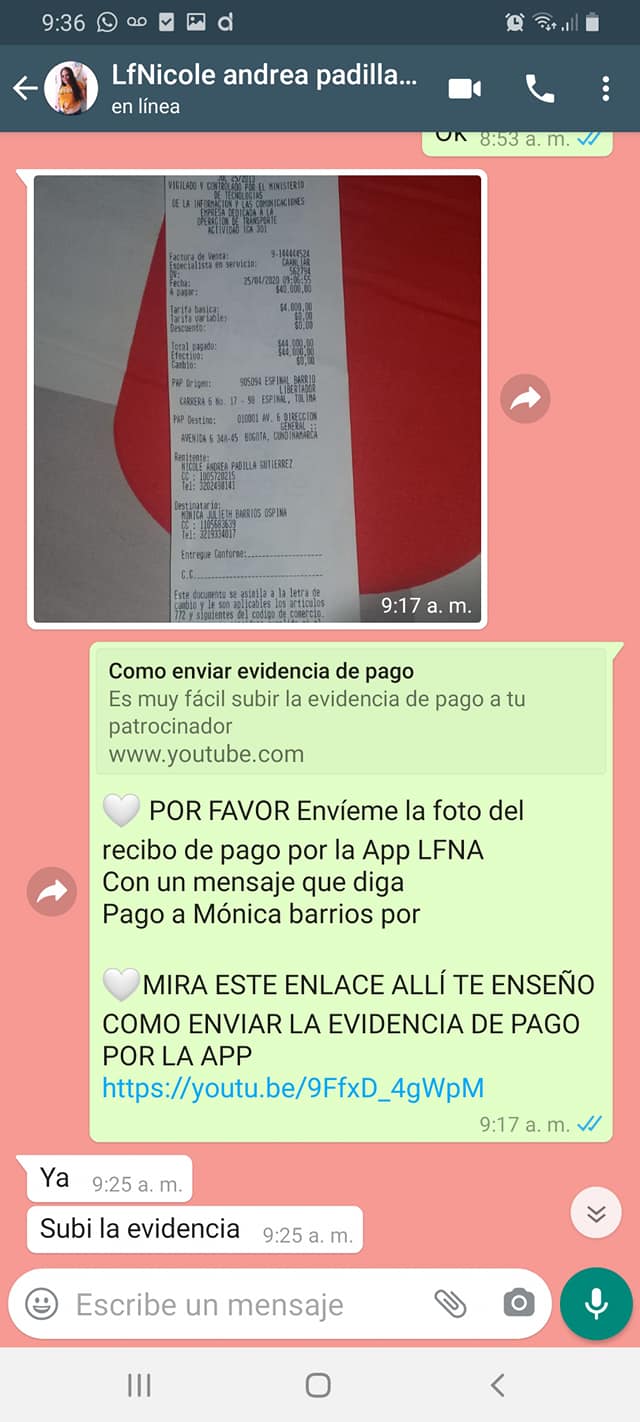Open the camera from the message bar

517,1304
